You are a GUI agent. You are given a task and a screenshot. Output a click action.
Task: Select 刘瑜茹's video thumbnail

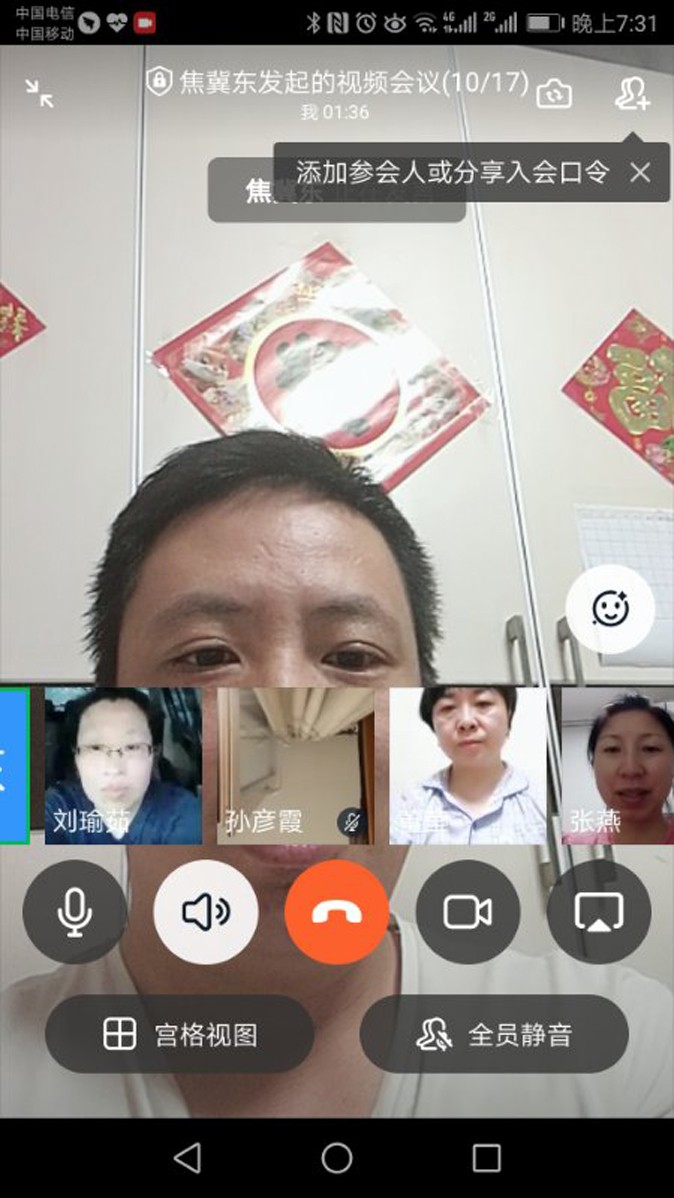(123, 766)
